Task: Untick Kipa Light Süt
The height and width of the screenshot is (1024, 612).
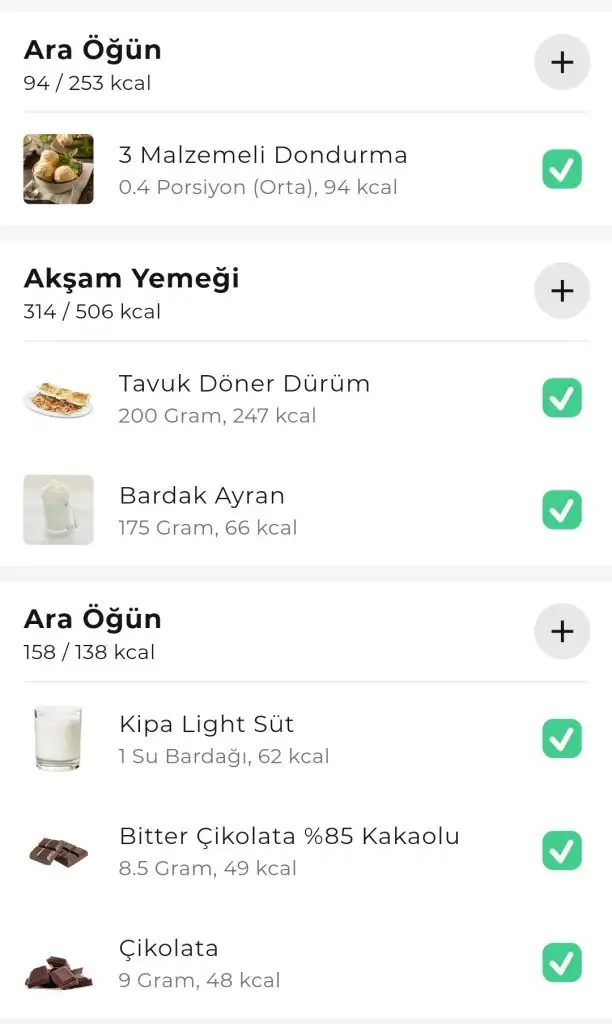Action: pos(562,739)
